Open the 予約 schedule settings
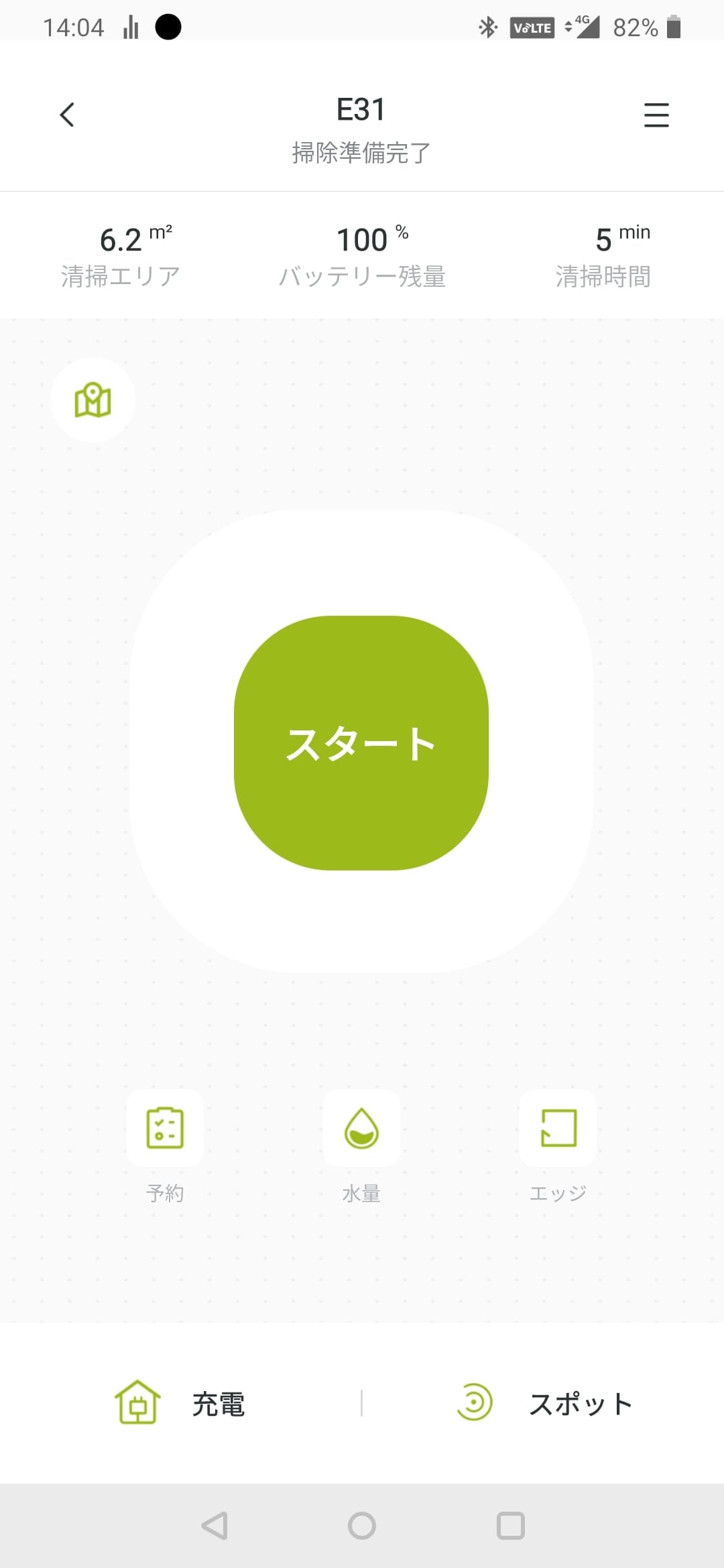 (x=165, y=1128)
